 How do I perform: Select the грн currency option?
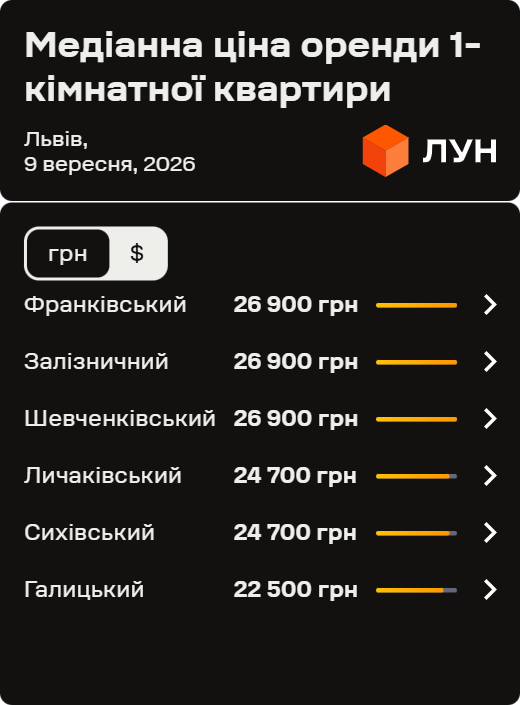(x=68, y=253)
